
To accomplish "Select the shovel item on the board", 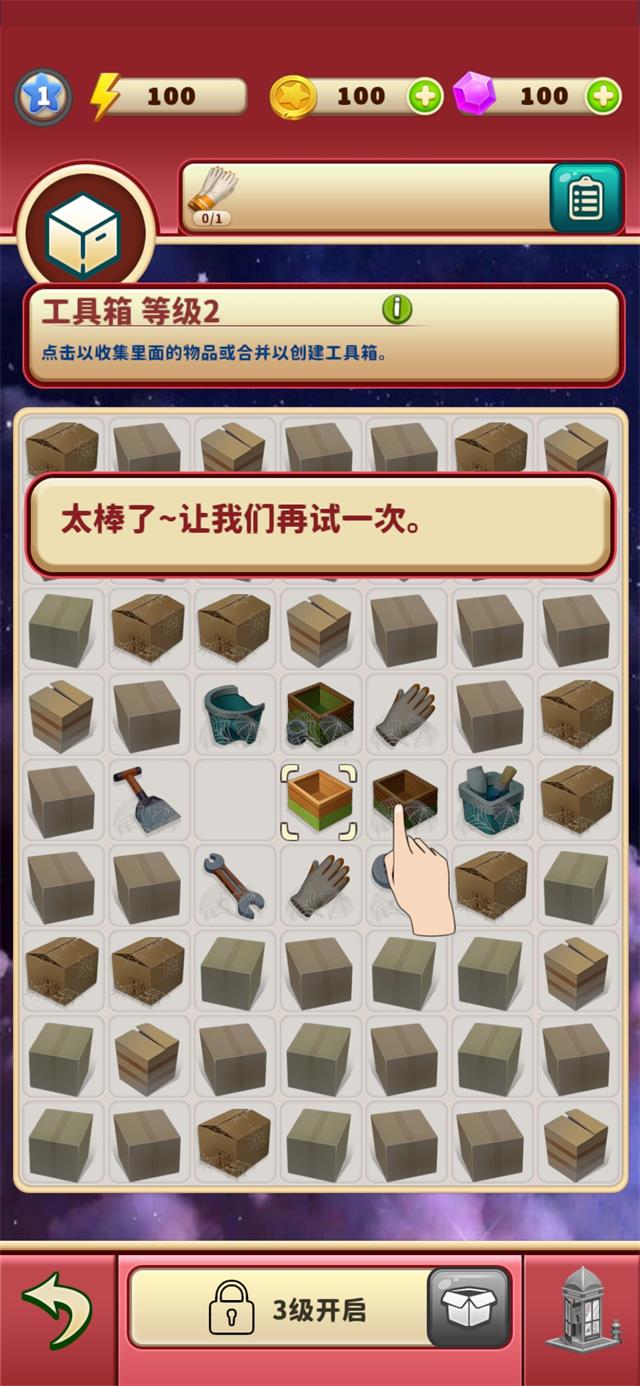I will tap(147, 800).
